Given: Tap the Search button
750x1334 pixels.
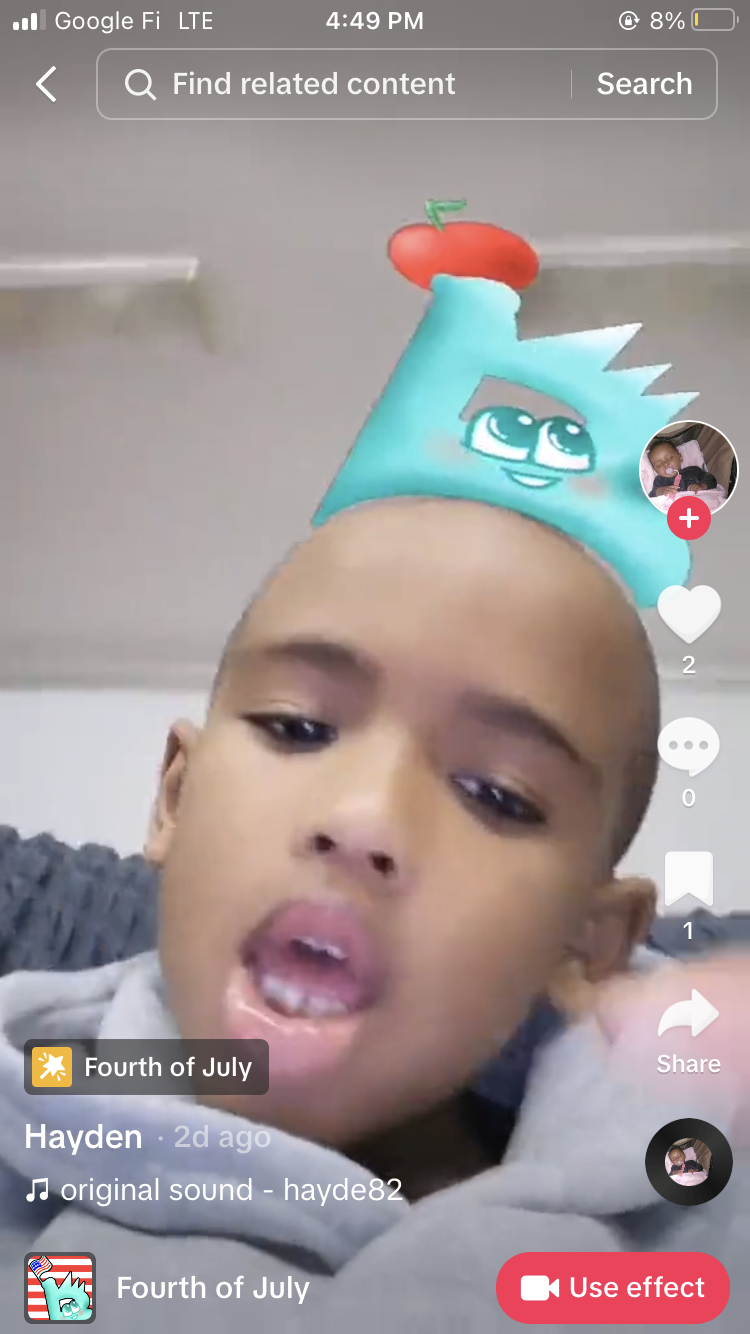Looking at the screenshot, I should (x=644, y=85).
